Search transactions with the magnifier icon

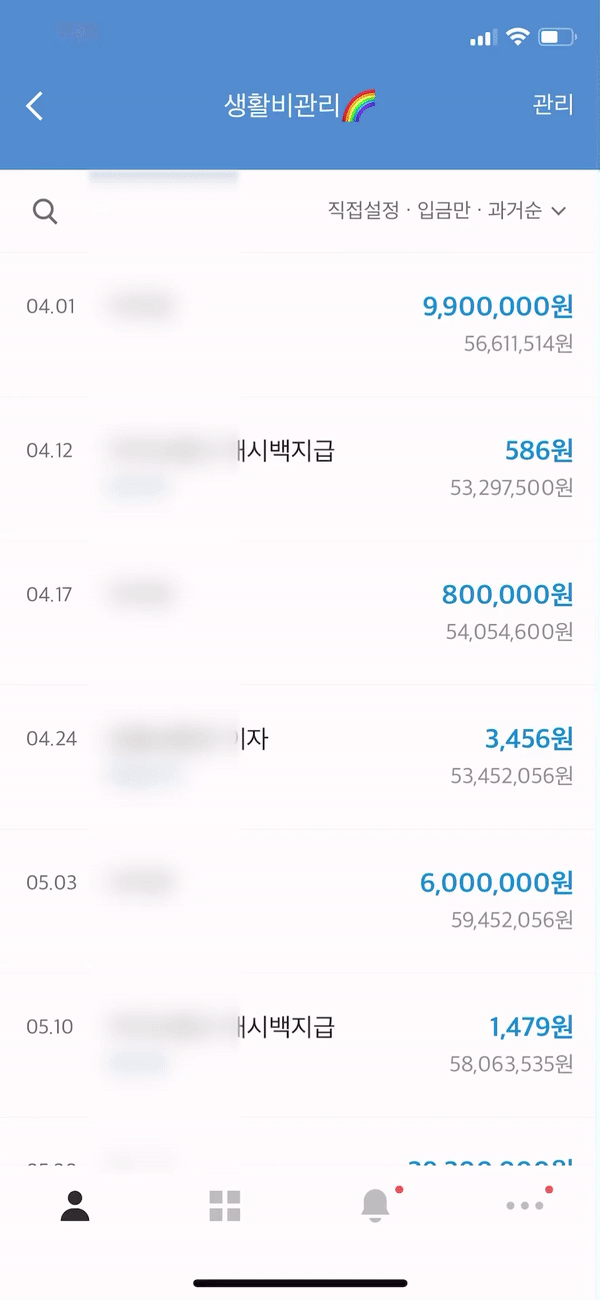click(45, 211)
